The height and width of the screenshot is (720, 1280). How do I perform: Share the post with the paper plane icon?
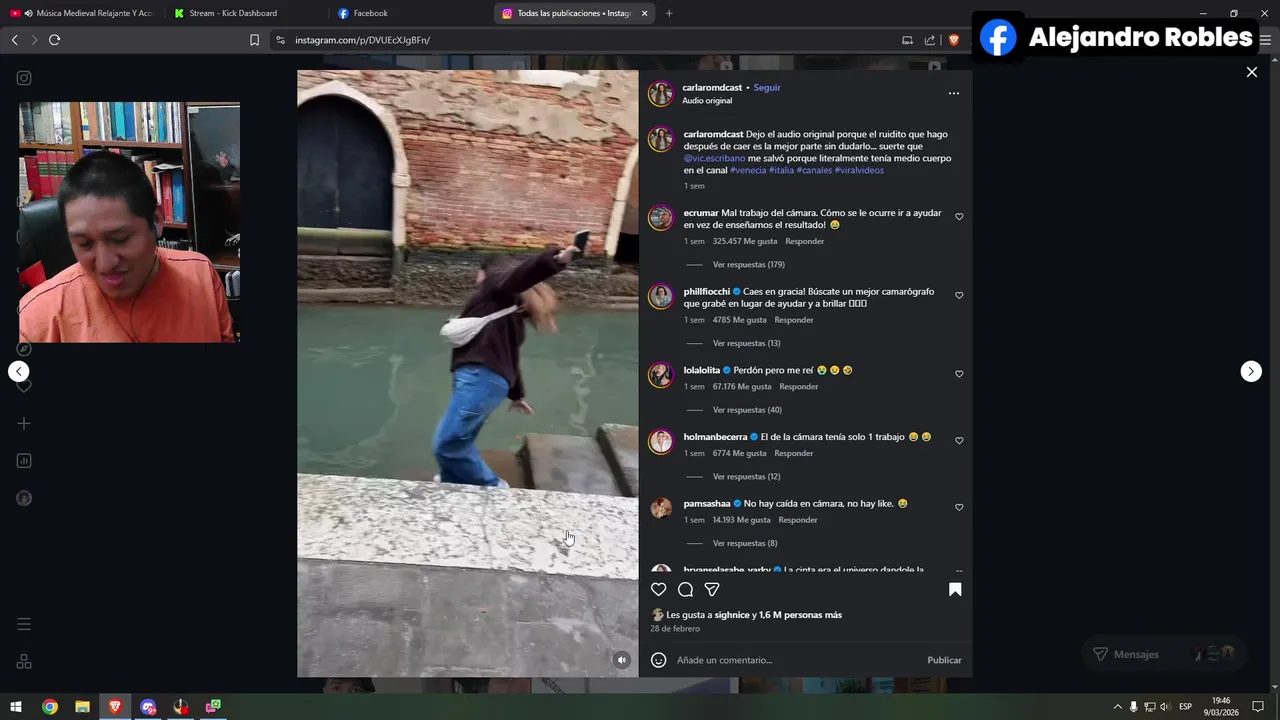tap(712, 589)
